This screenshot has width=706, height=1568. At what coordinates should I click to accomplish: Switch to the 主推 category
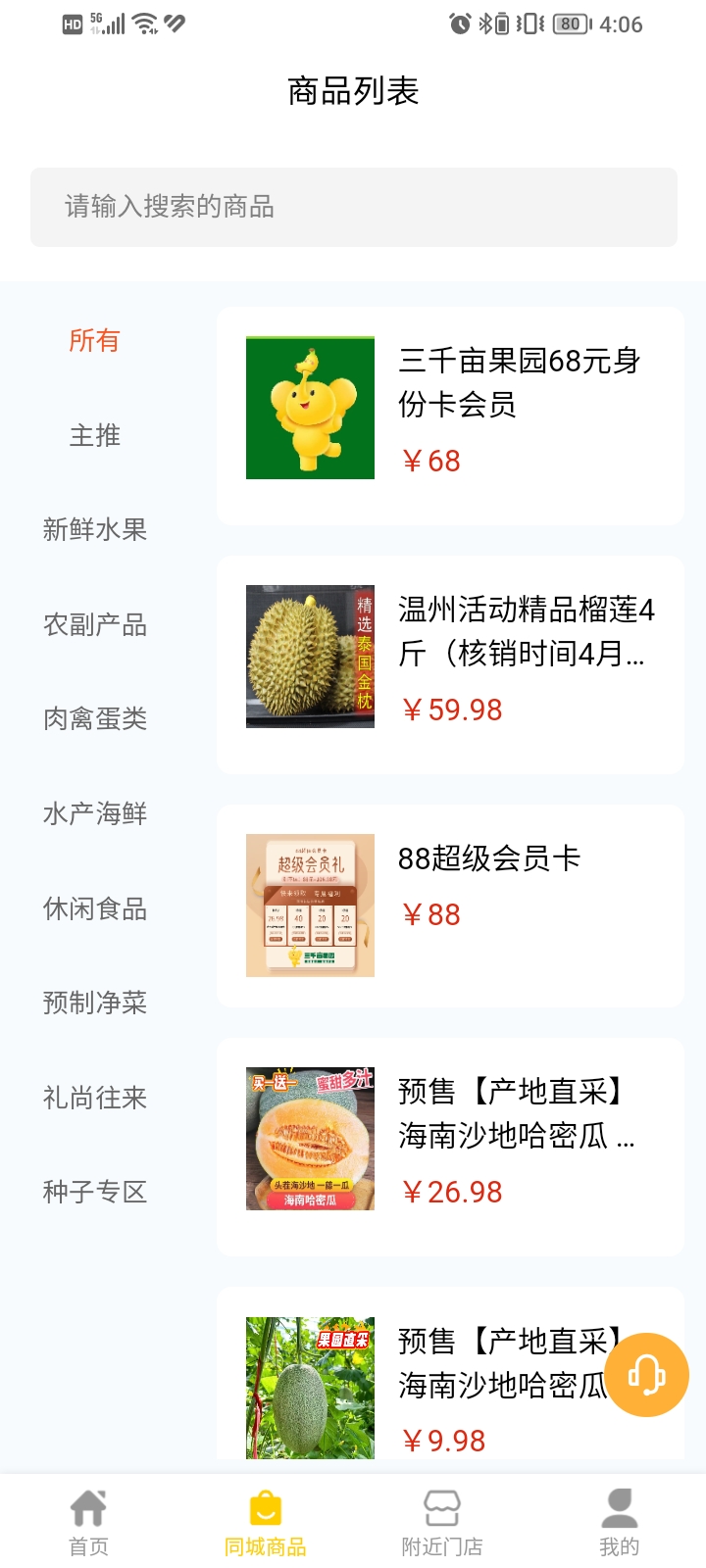[95, 435]
